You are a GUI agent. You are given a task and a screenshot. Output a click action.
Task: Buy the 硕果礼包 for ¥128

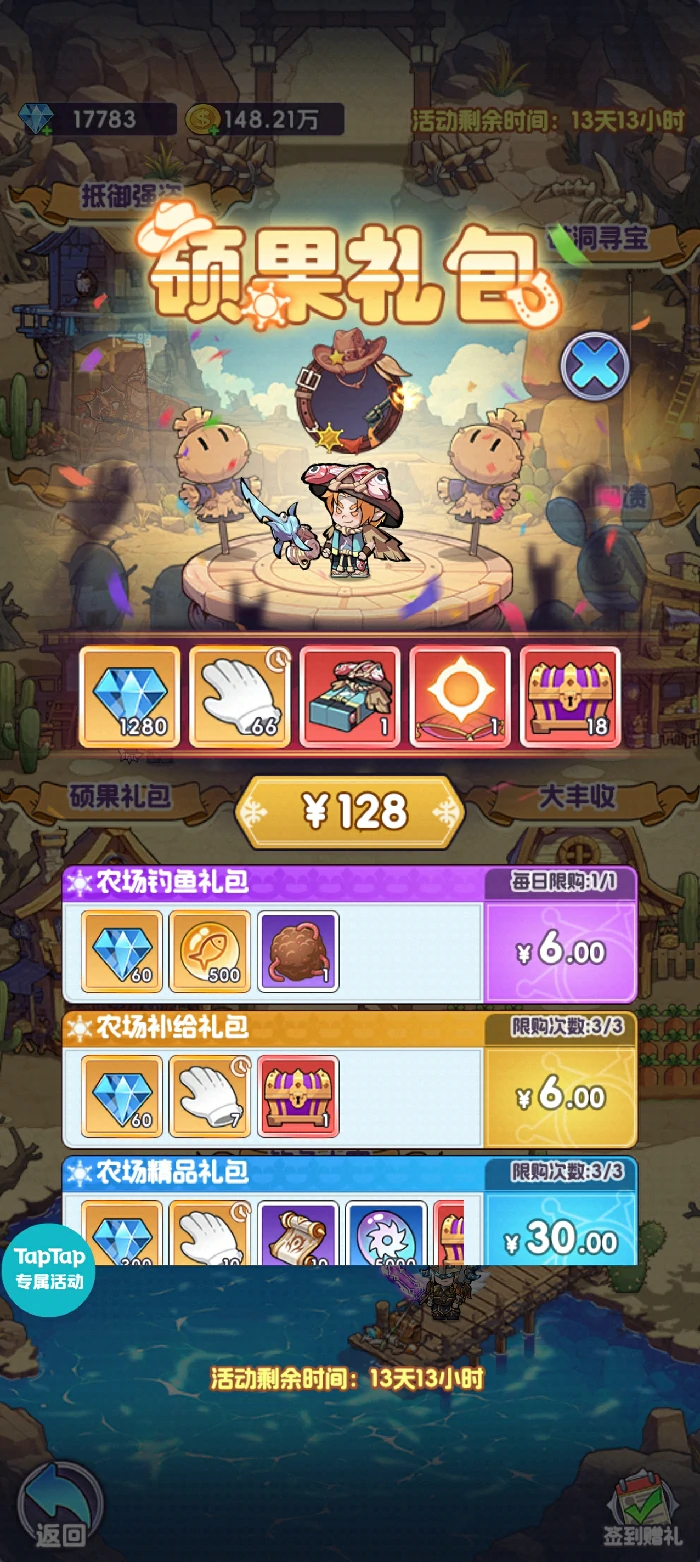point(350,812)
